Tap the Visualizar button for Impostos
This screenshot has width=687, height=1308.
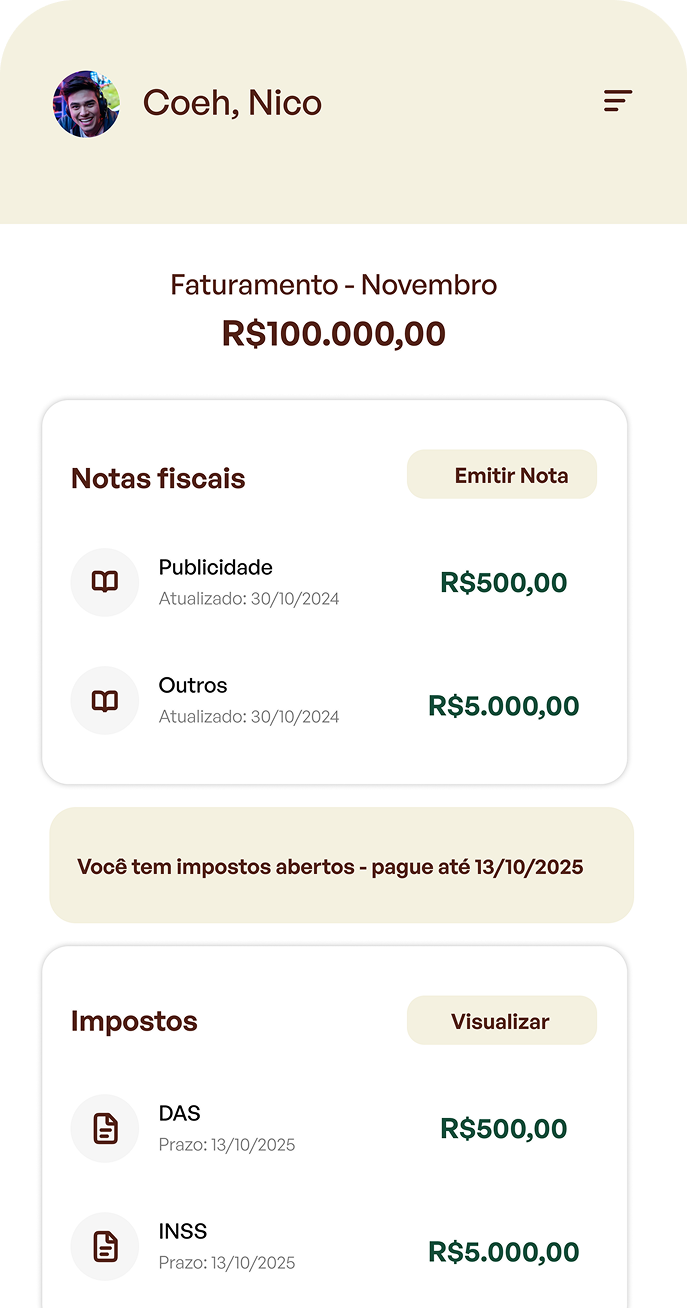coord(501,1021)
